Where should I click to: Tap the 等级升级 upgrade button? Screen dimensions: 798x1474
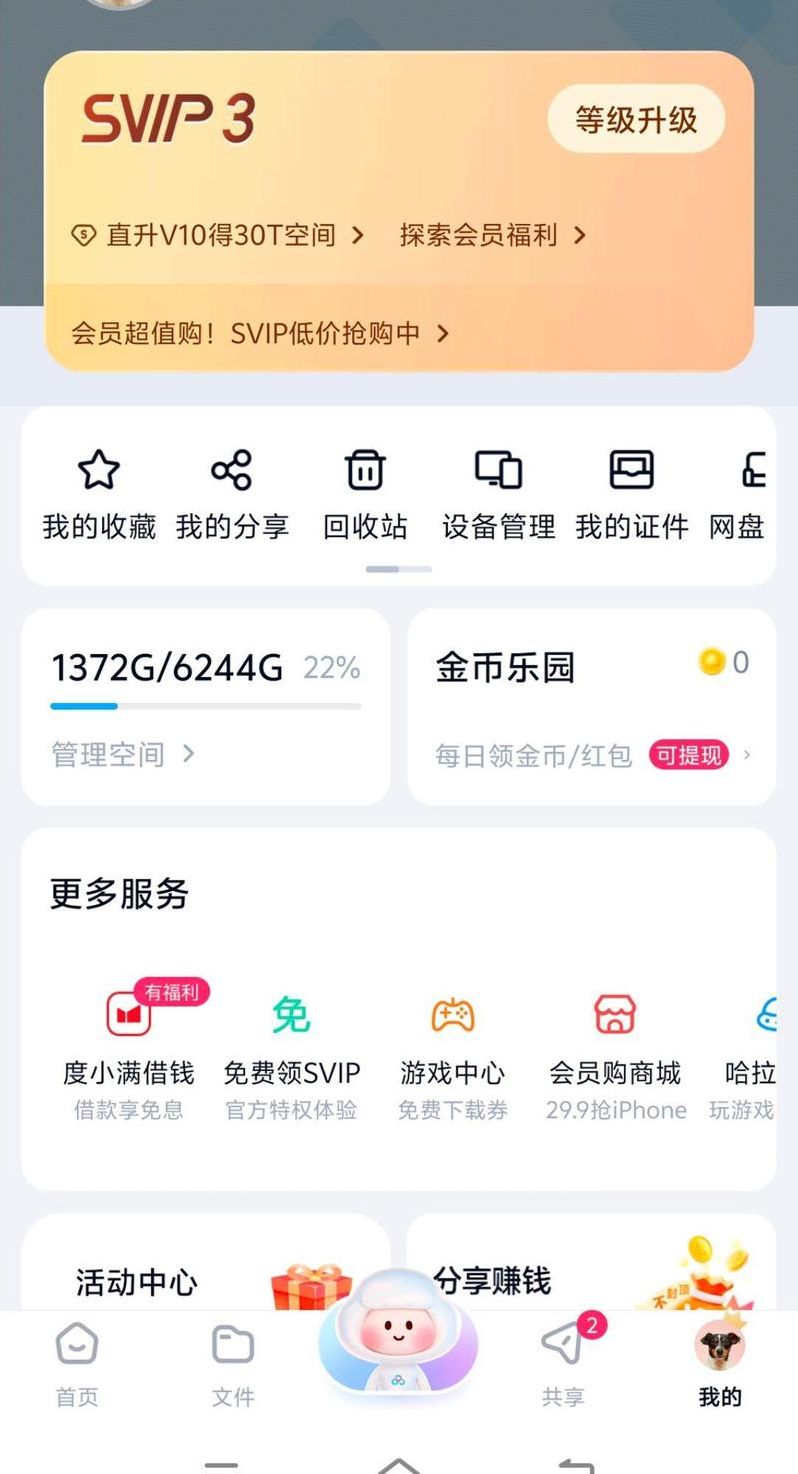pos(637,117)
